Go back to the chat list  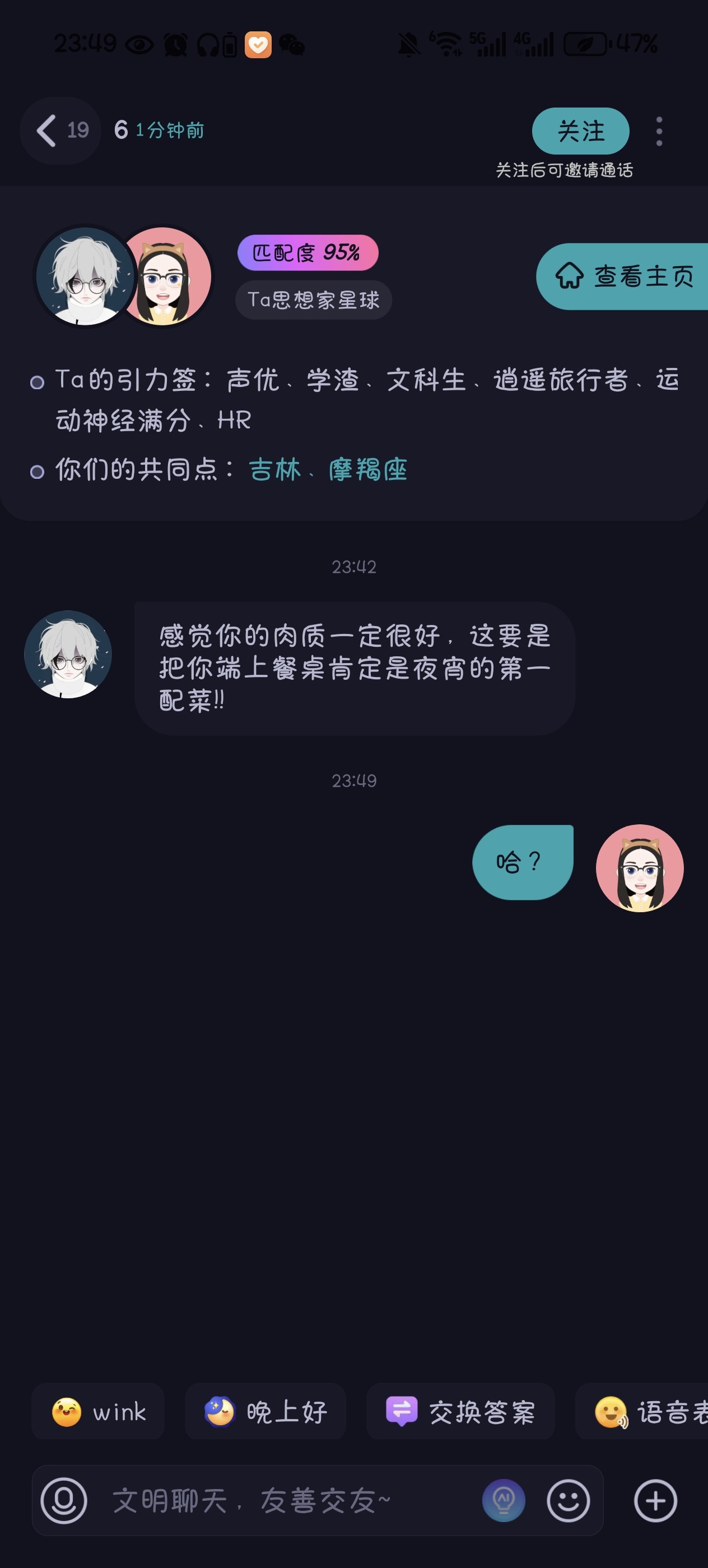pyautogui.click(x=60, y=130)
